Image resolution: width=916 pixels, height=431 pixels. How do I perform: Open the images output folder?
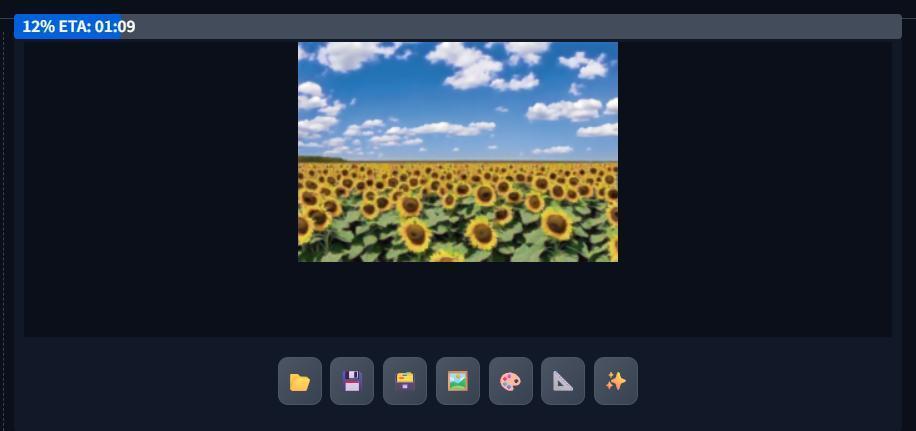[x=300, y=381]
